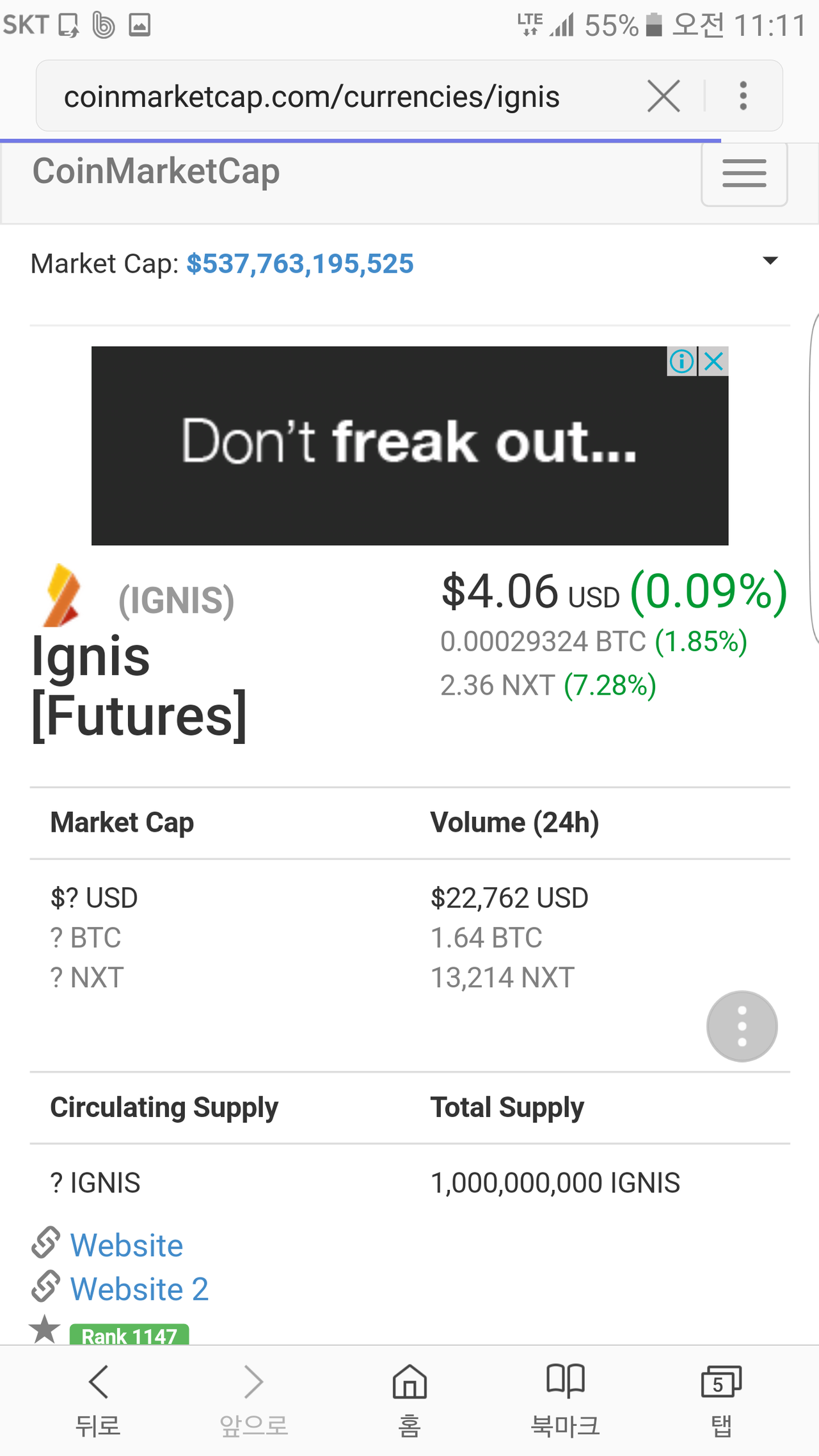Screen dimensions: 819x1456
Task: Close the advertisement banner
Action: click(714, 361)
